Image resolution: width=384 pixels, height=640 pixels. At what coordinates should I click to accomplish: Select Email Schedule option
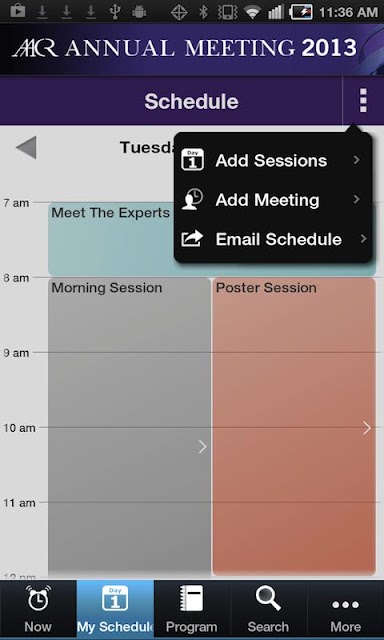[x=273, y=239]
